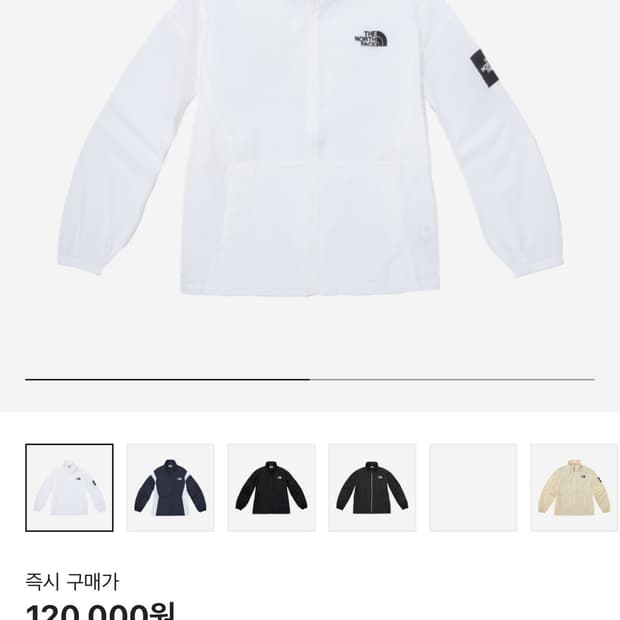This screenshot has width=620, height=620.
Task: Select the beige jacket thumbnail
Action: pyautogui.click(x=574, y=488)
